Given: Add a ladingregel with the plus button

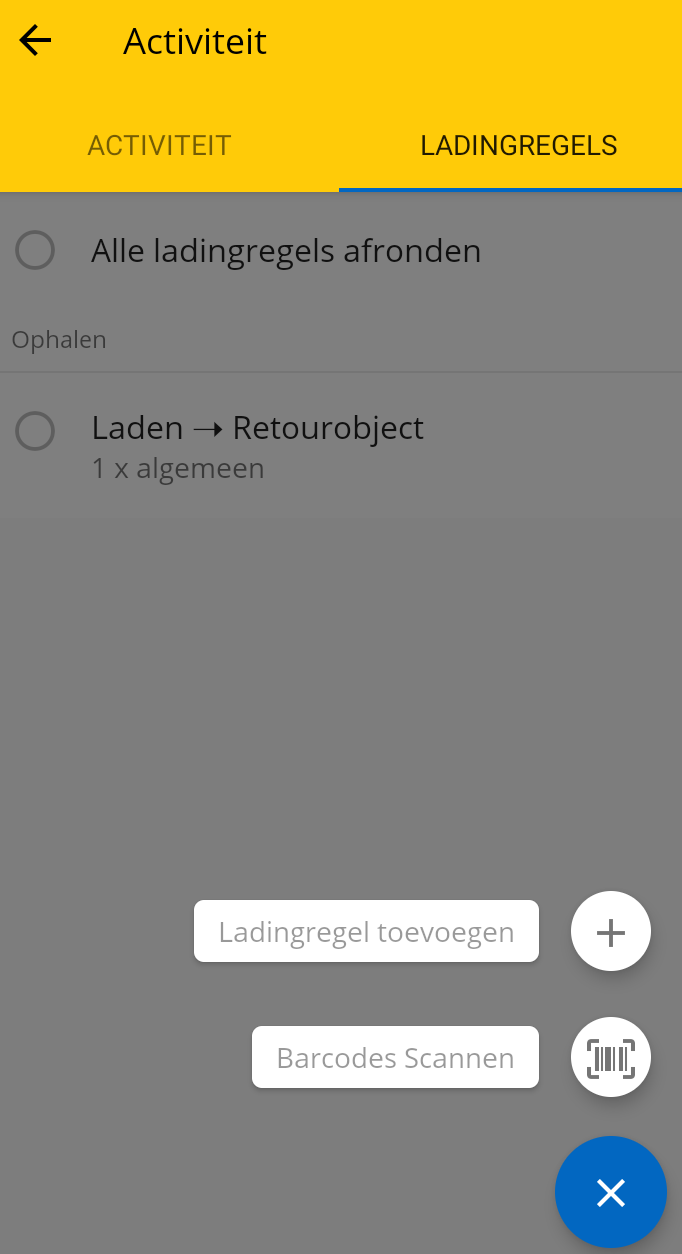Looking at the screenshot, I should (611, 932).
